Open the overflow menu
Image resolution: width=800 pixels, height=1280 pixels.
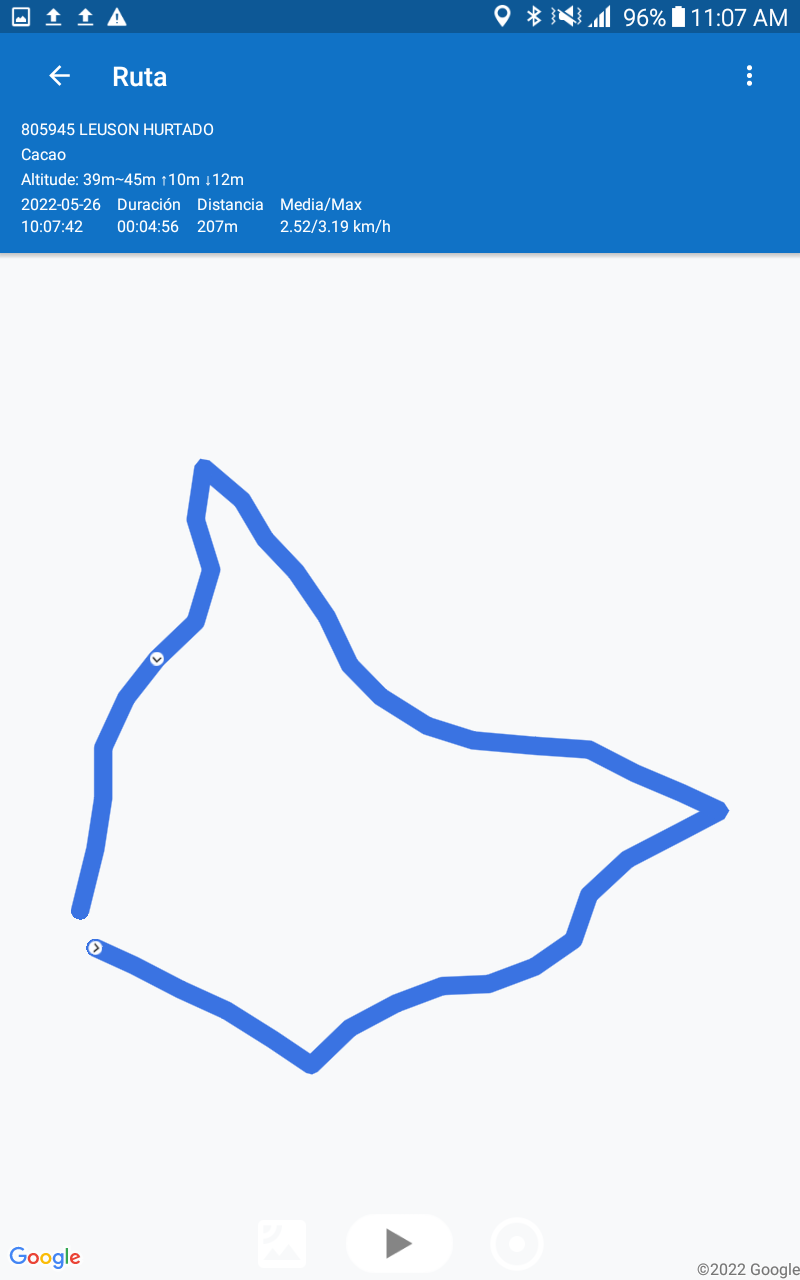pyautogui.click(x=749, y=76)
